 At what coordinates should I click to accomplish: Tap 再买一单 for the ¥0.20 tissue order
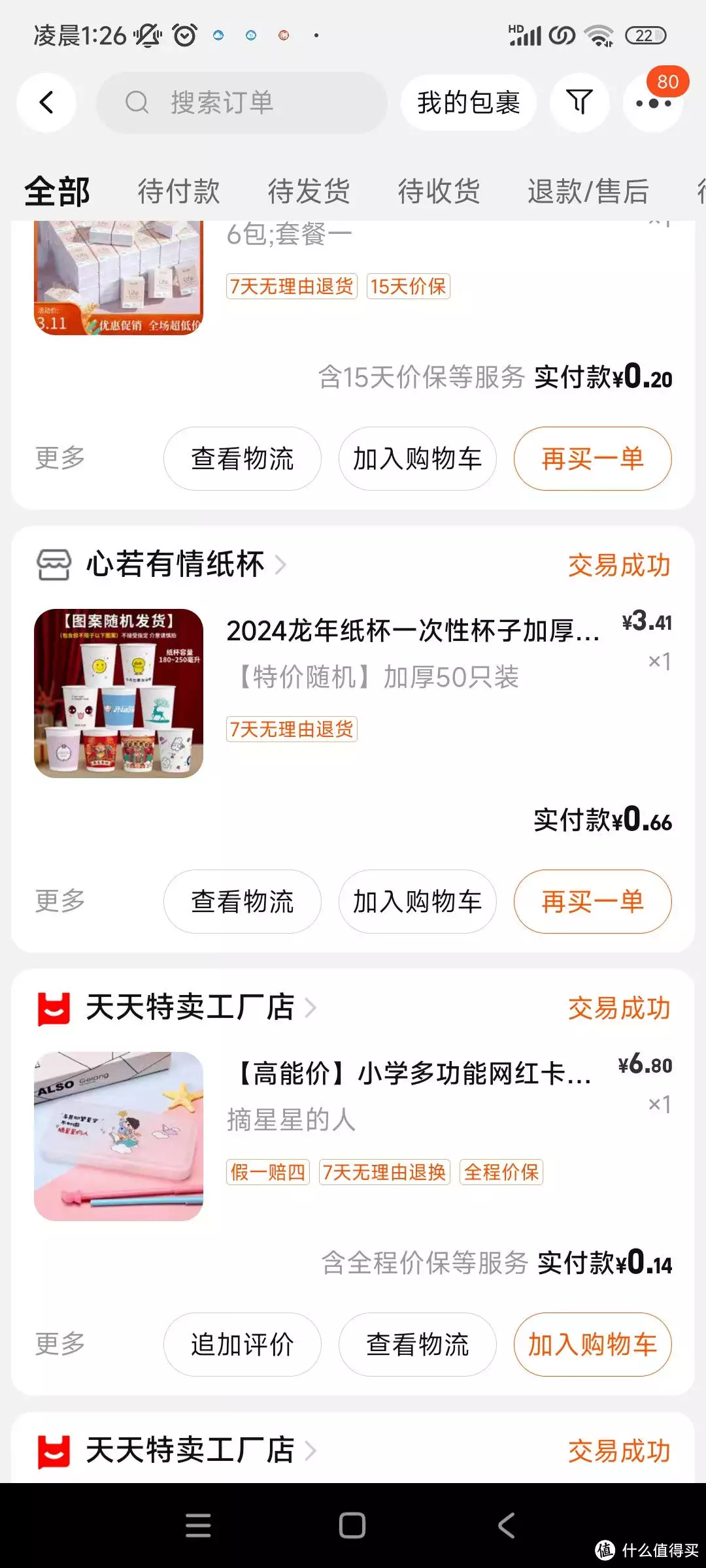click(592, 459)
